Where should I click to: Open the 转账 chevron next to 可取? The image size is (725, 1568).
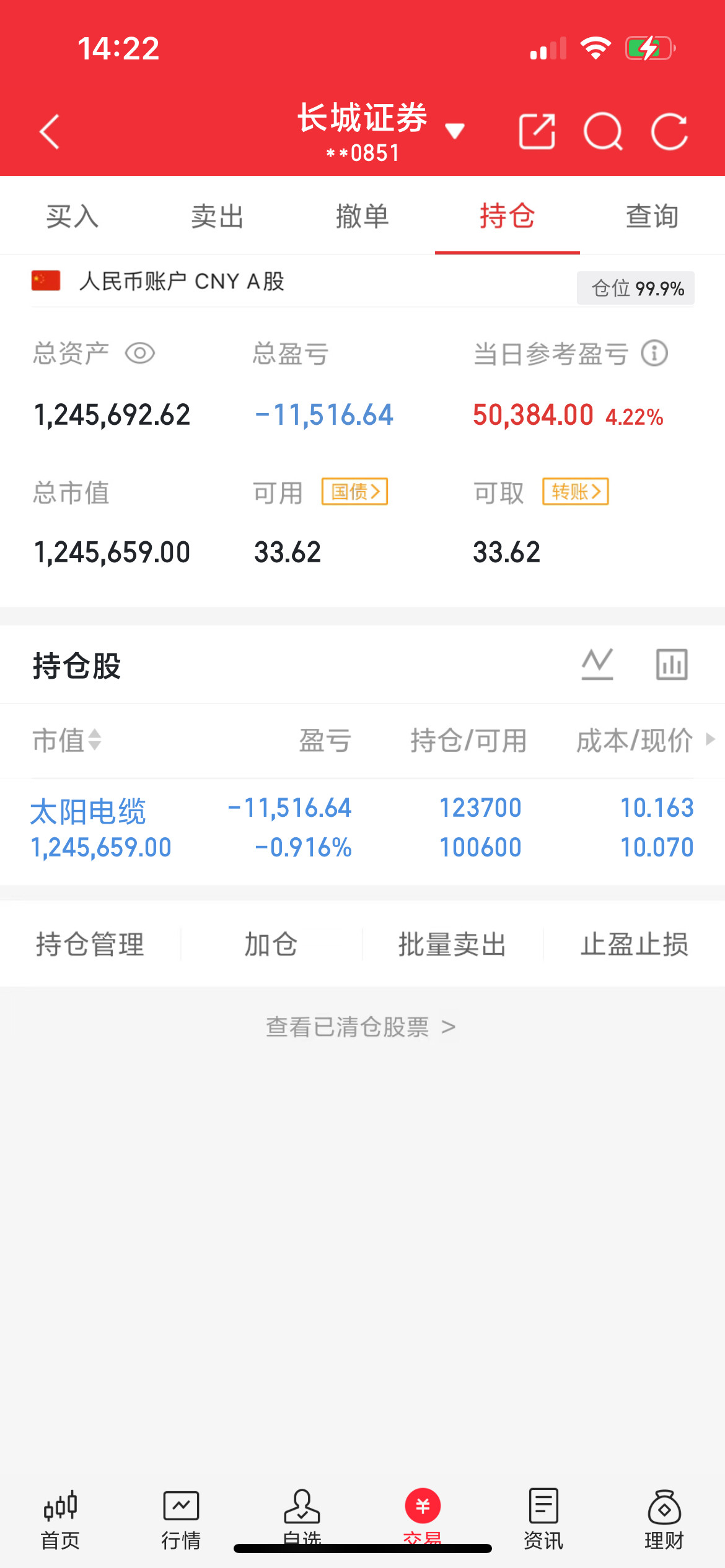click(x=575, y=491)
